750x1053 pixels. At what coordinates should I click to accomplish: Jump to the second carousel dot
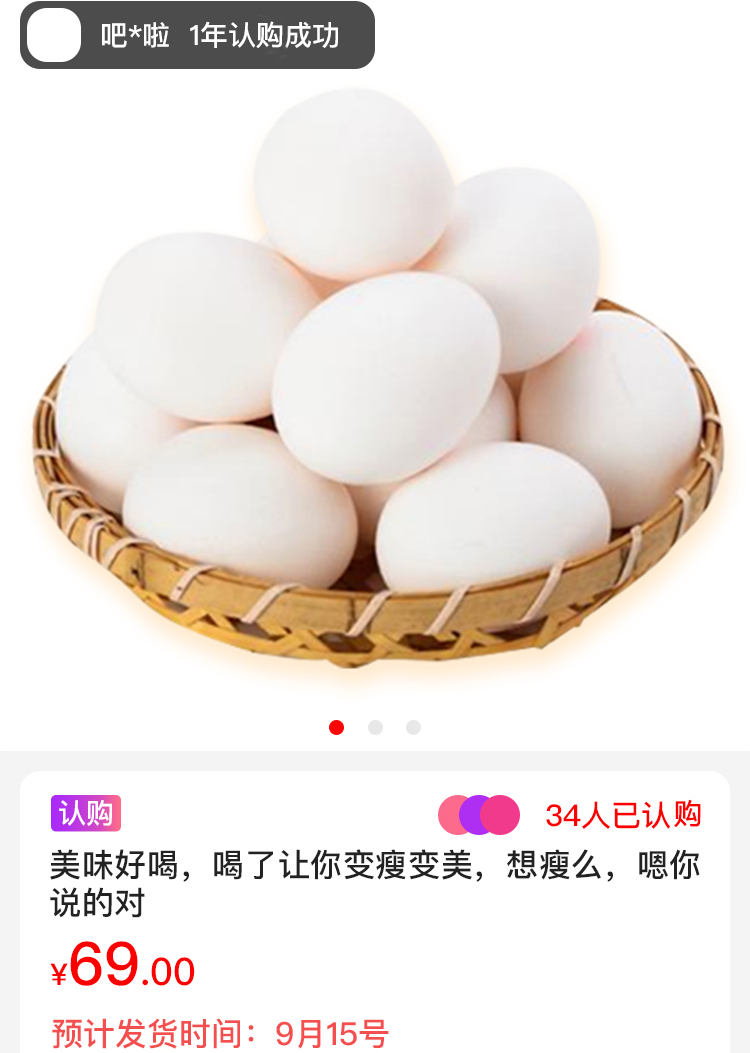click(375, 727)
